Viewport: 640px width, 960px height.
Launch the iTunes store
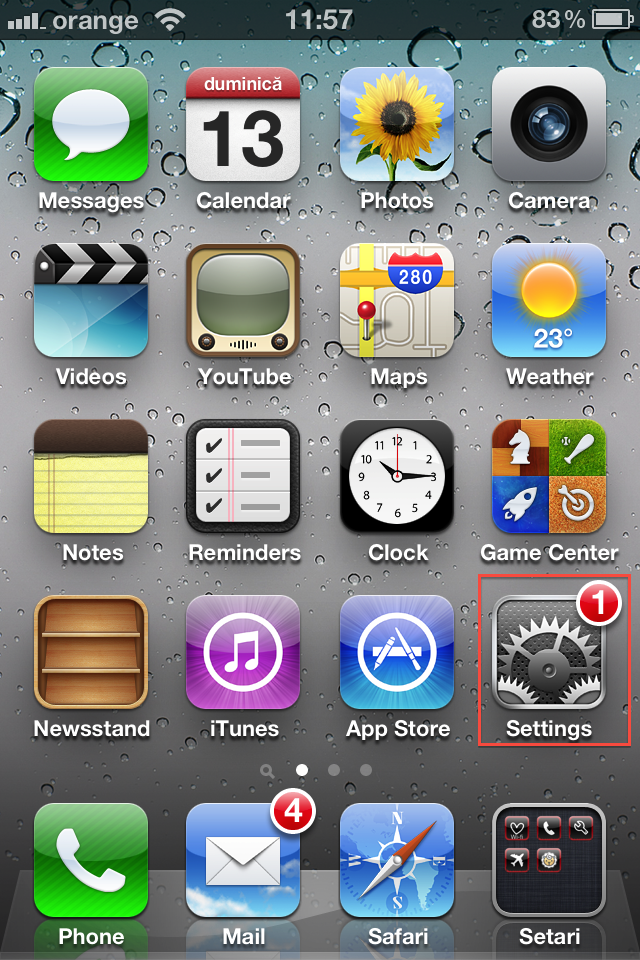point(243,653)
